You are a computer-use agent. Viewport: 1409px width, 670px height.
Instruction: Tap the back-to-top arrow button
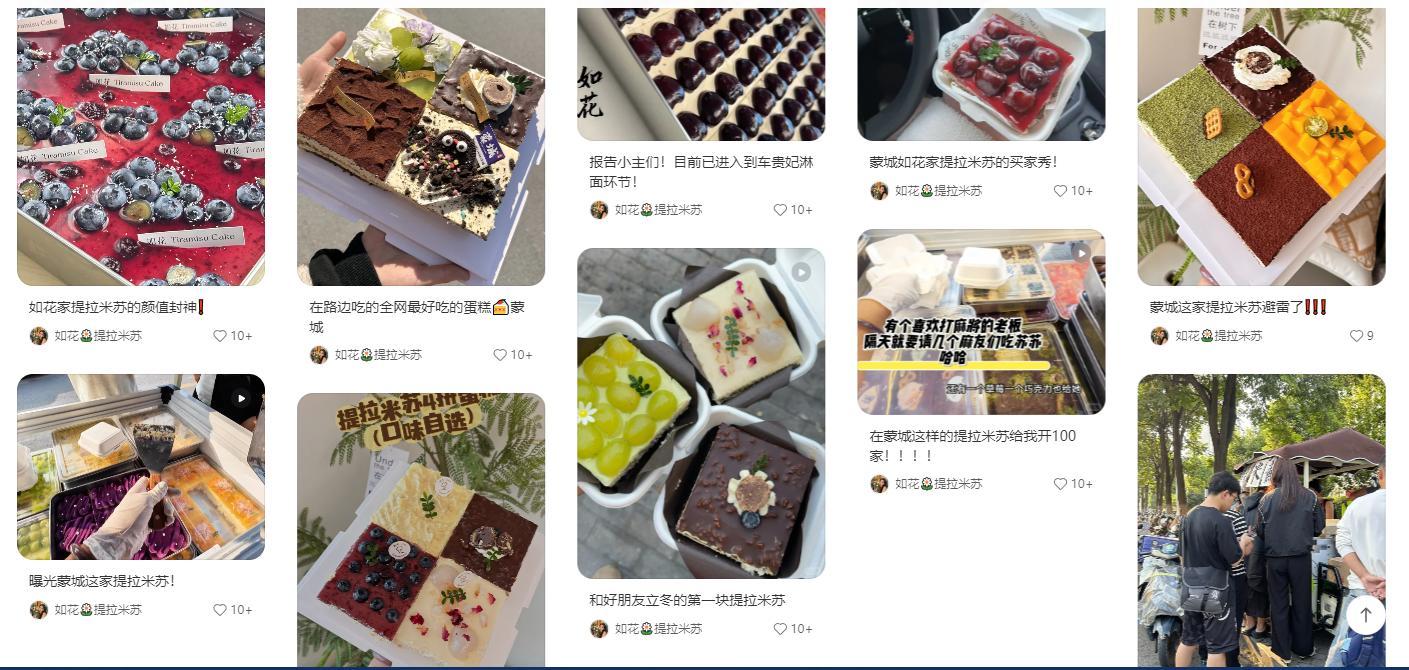pyautogui.click(x=1365, y=615)
